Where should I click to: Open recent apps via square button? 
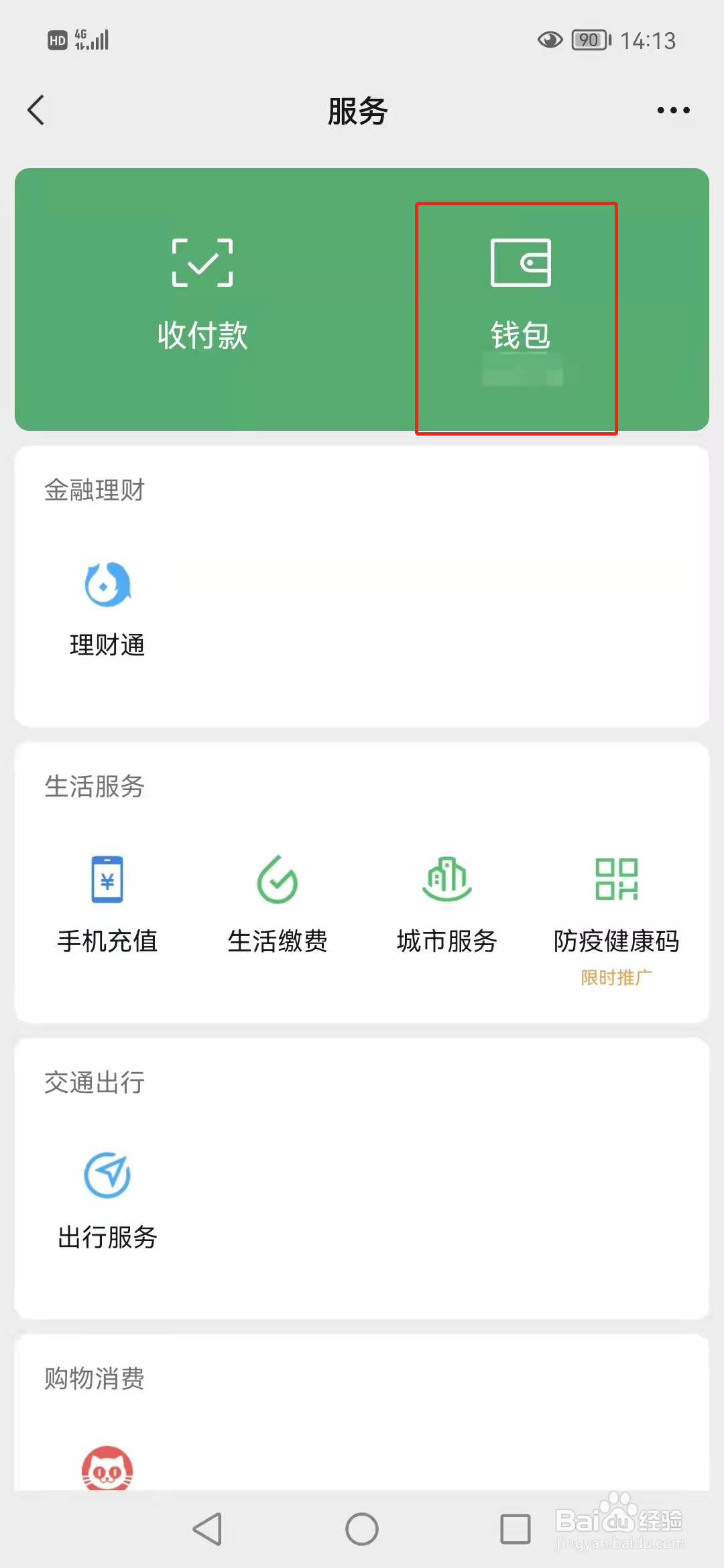[x=516, y=1529]
